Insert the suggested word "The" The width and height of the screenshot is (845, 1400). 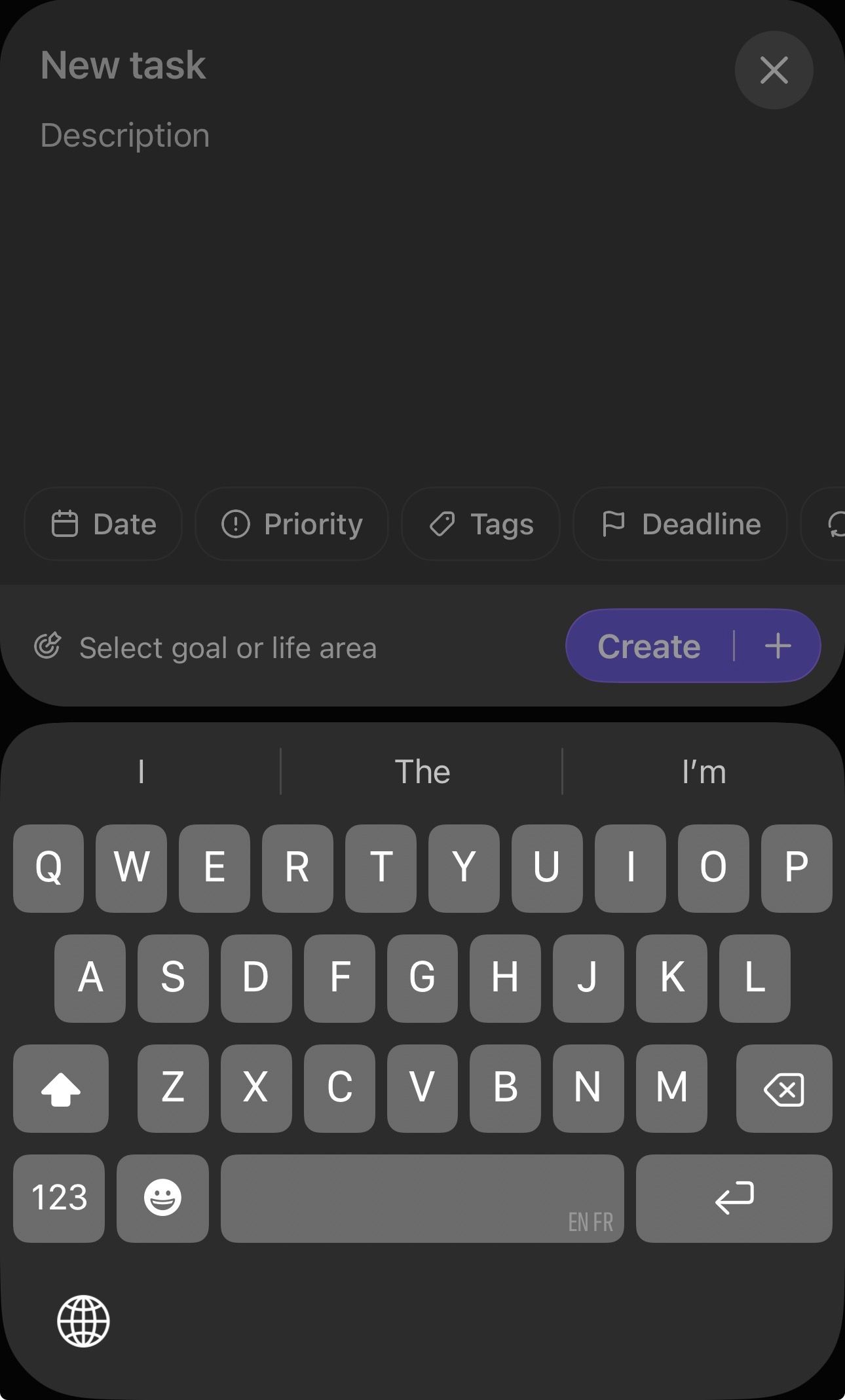422,771
